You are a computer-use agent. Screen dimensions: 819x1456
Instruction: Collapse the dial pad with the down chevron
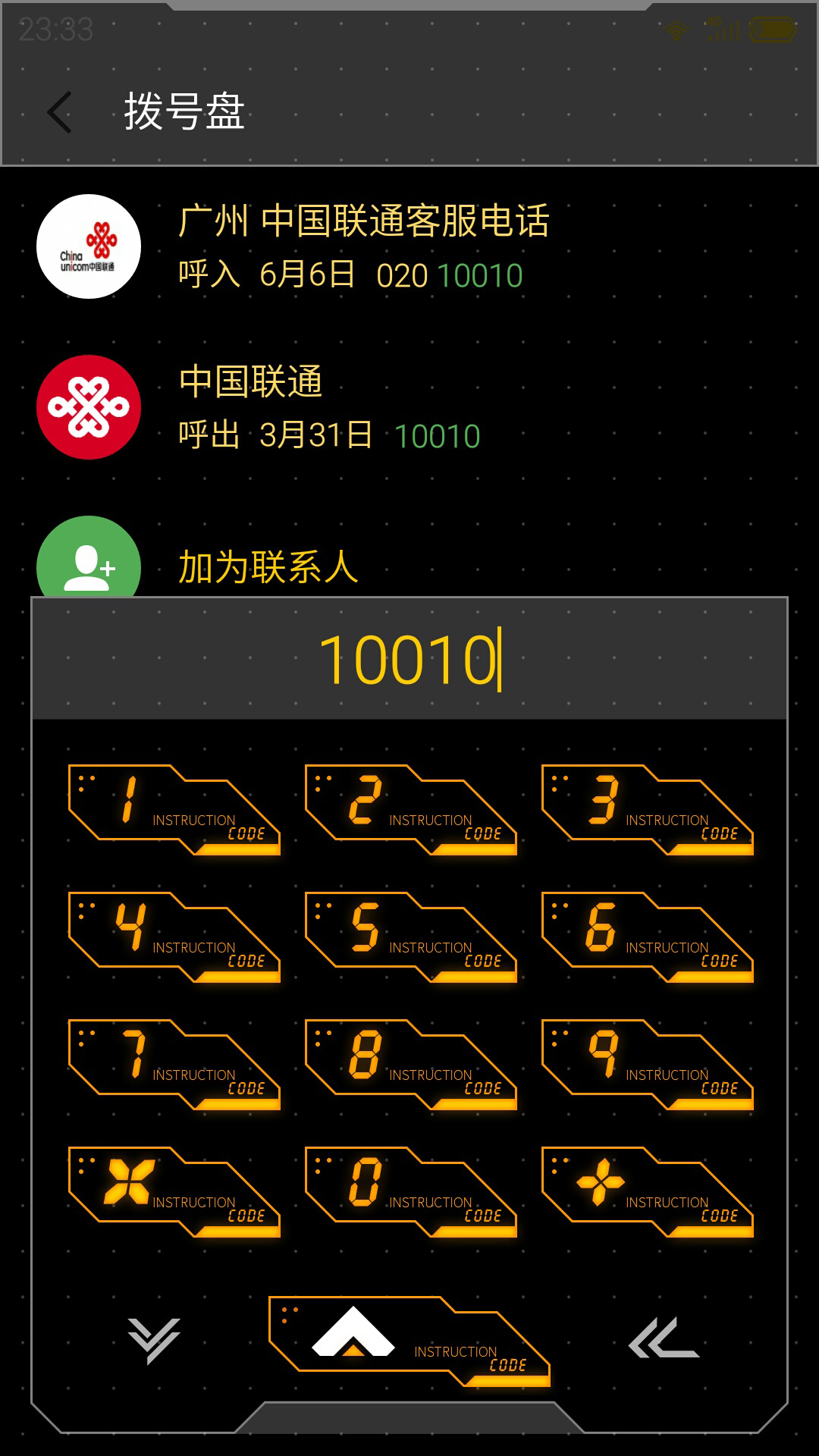154,1341
